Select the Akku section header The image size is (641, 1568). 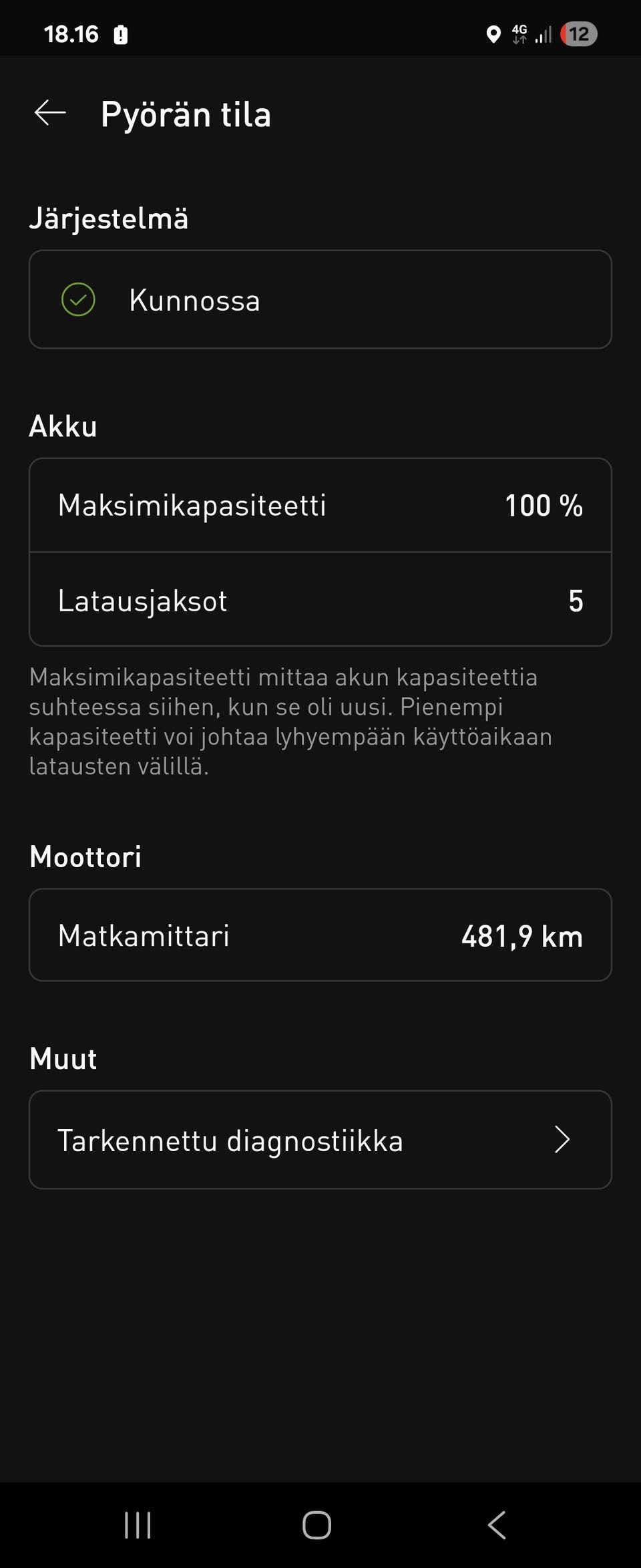coord(62,426)
